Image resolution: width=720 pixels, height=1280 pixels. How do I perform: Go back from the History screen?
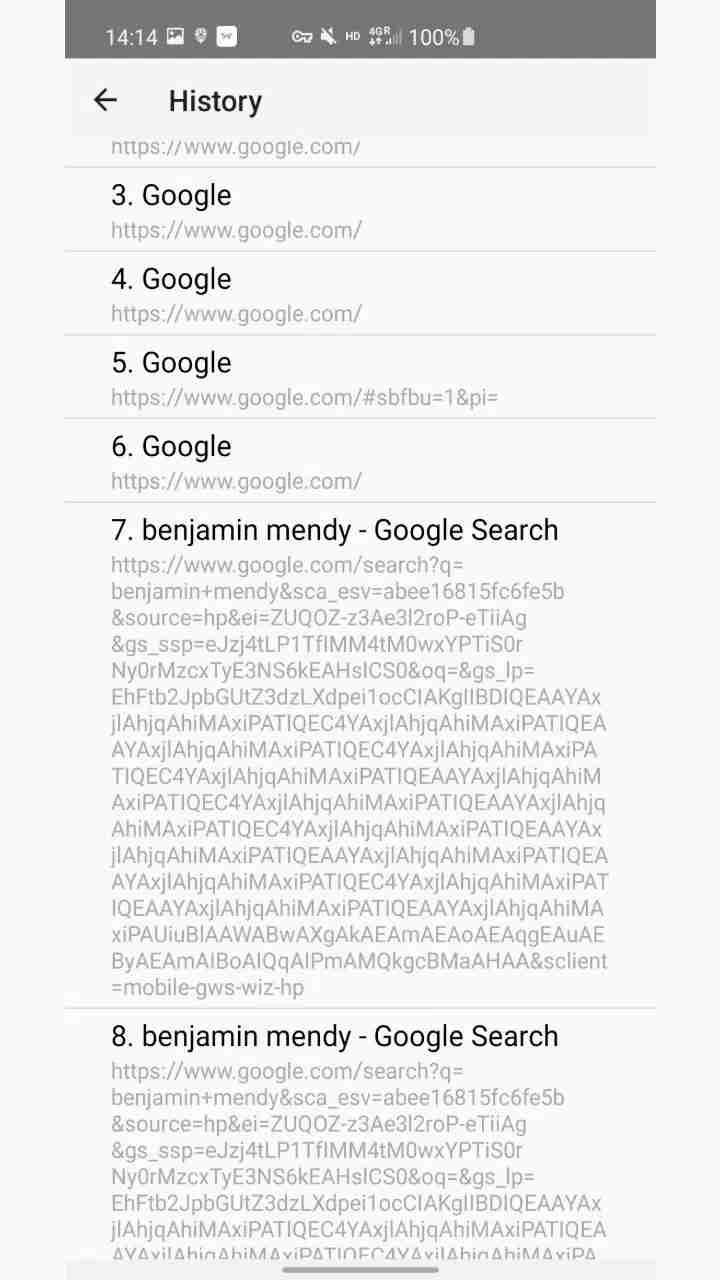click(105, 100)
